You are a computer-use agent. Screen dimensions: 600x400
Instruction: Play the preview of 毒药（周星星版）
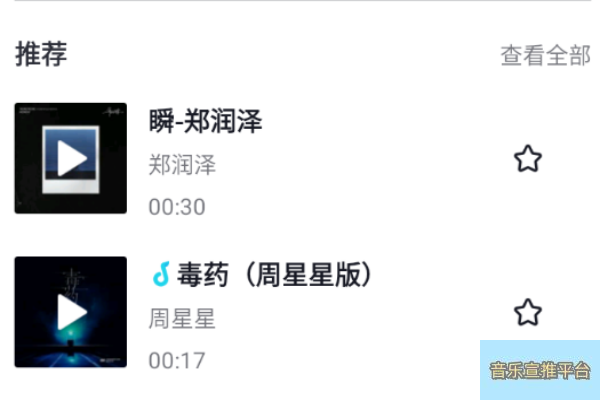tap(70, 313)
